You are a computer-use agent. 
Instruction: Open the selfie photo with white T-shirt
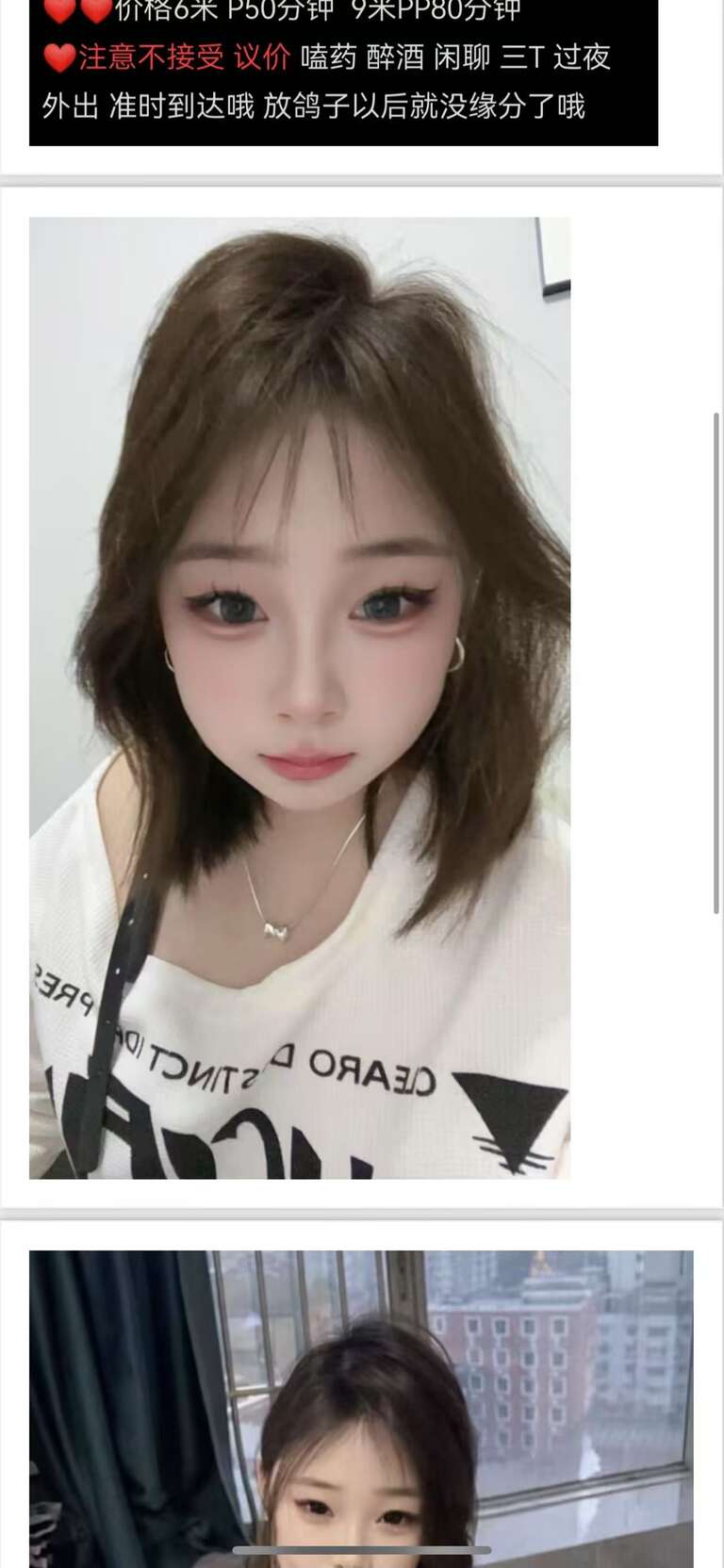(300, 697)
